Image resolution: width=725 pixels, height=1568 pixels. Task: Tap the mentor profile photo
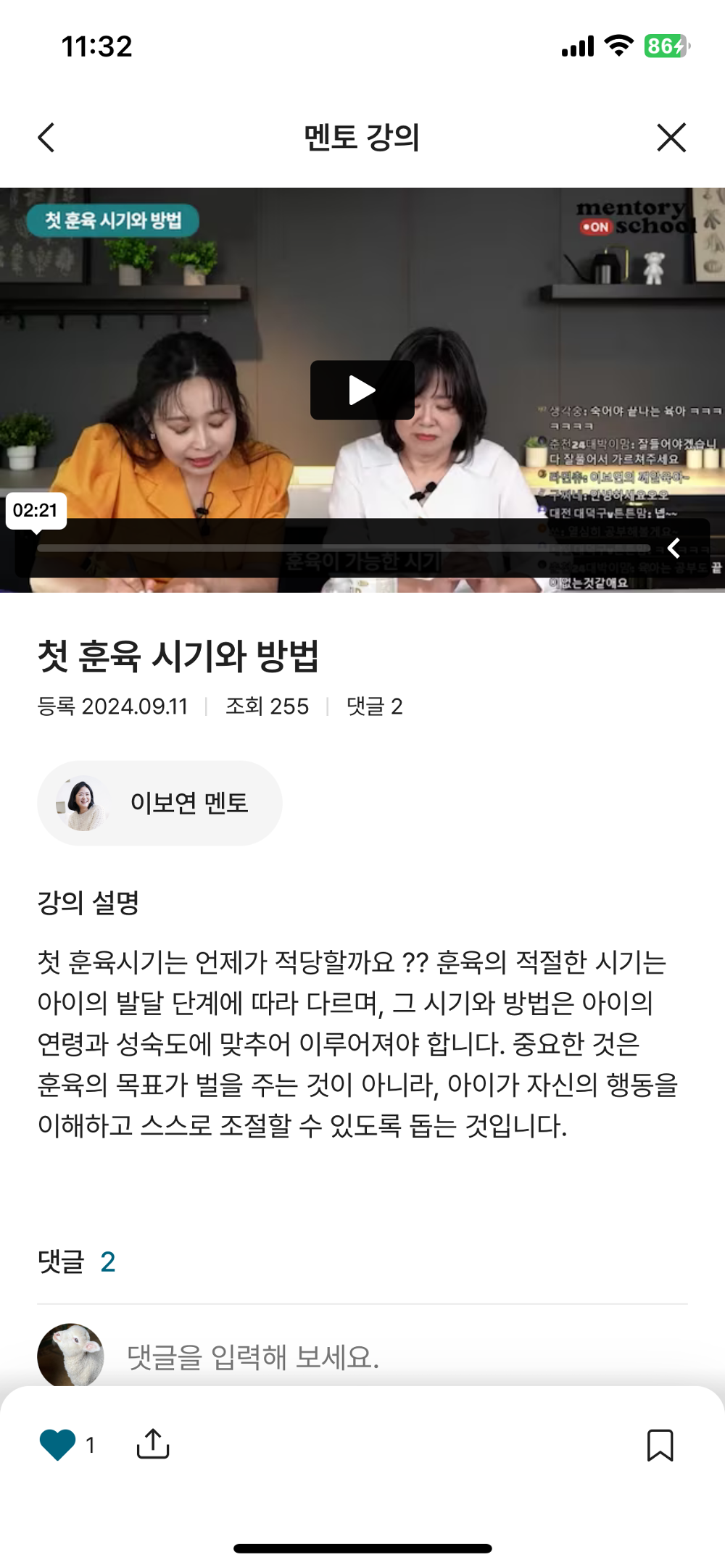pos(83,803)
